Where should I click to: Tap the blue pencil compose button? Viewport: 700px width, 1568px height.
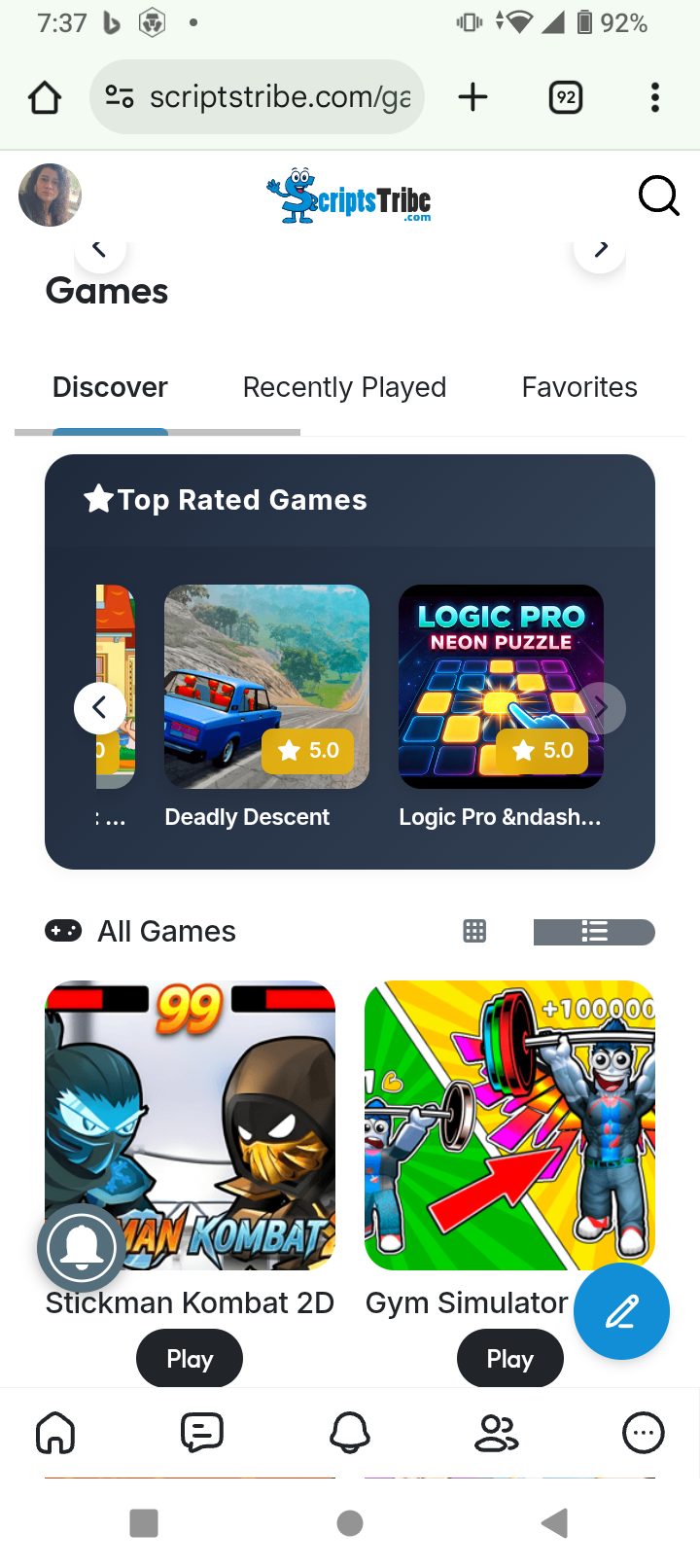pyautogui.click(x=621, y=1311)
